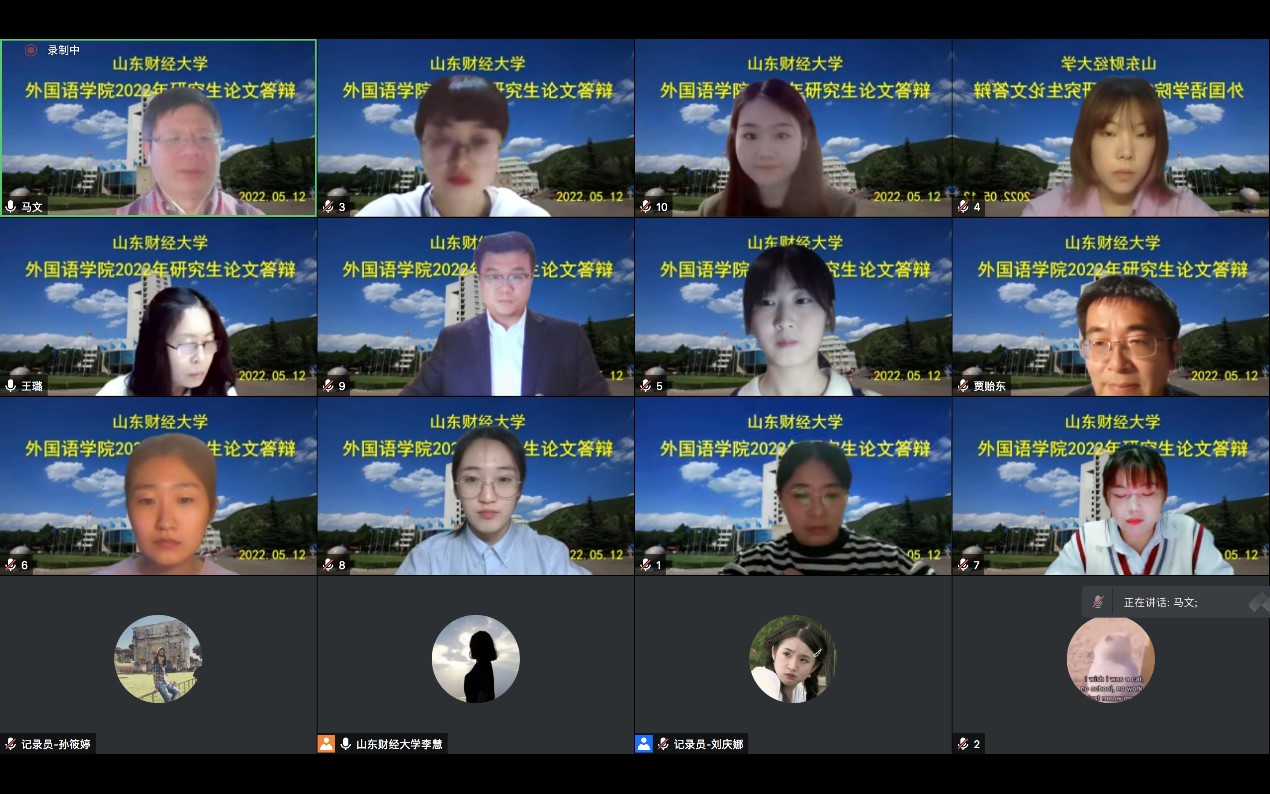Tap participant 6's video tile
Screen dimensions: 1270x794
(x=158, y=486)
